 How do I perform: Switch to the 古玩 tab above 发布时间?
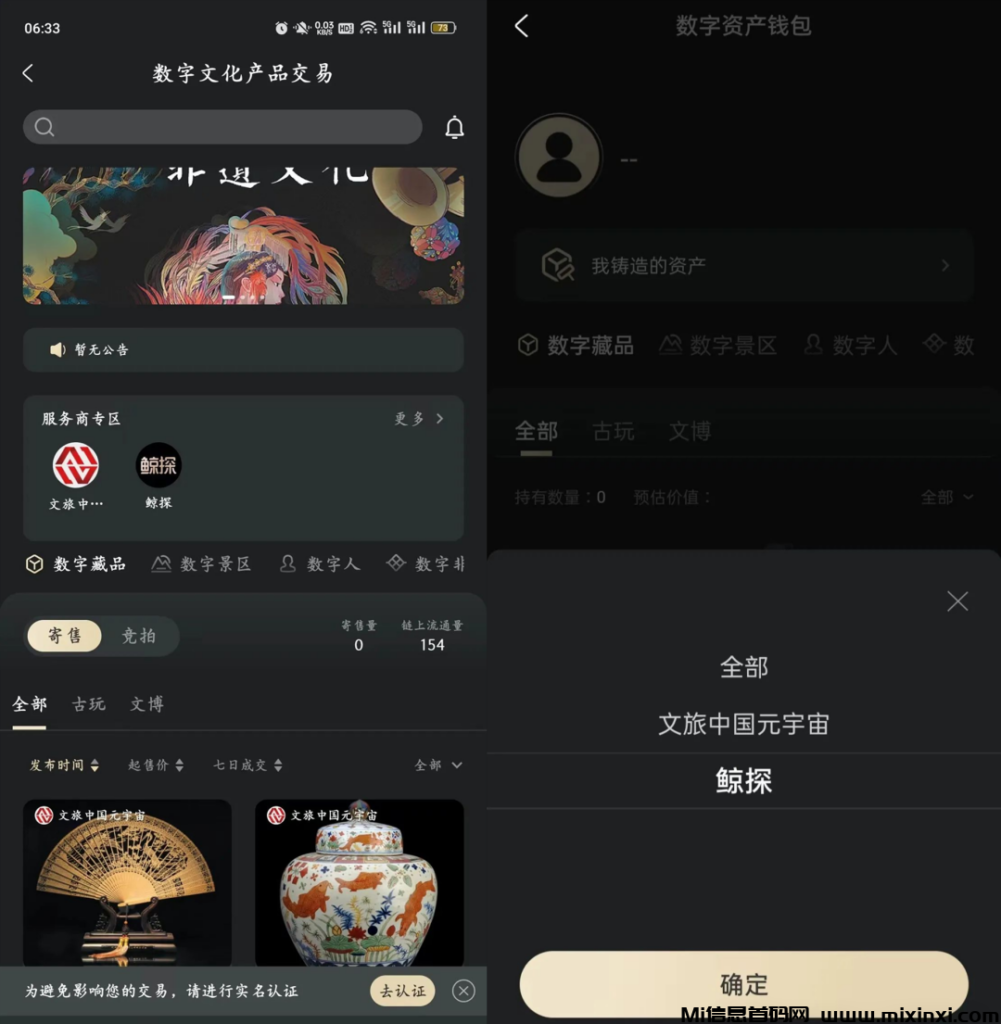pos(89,704)
